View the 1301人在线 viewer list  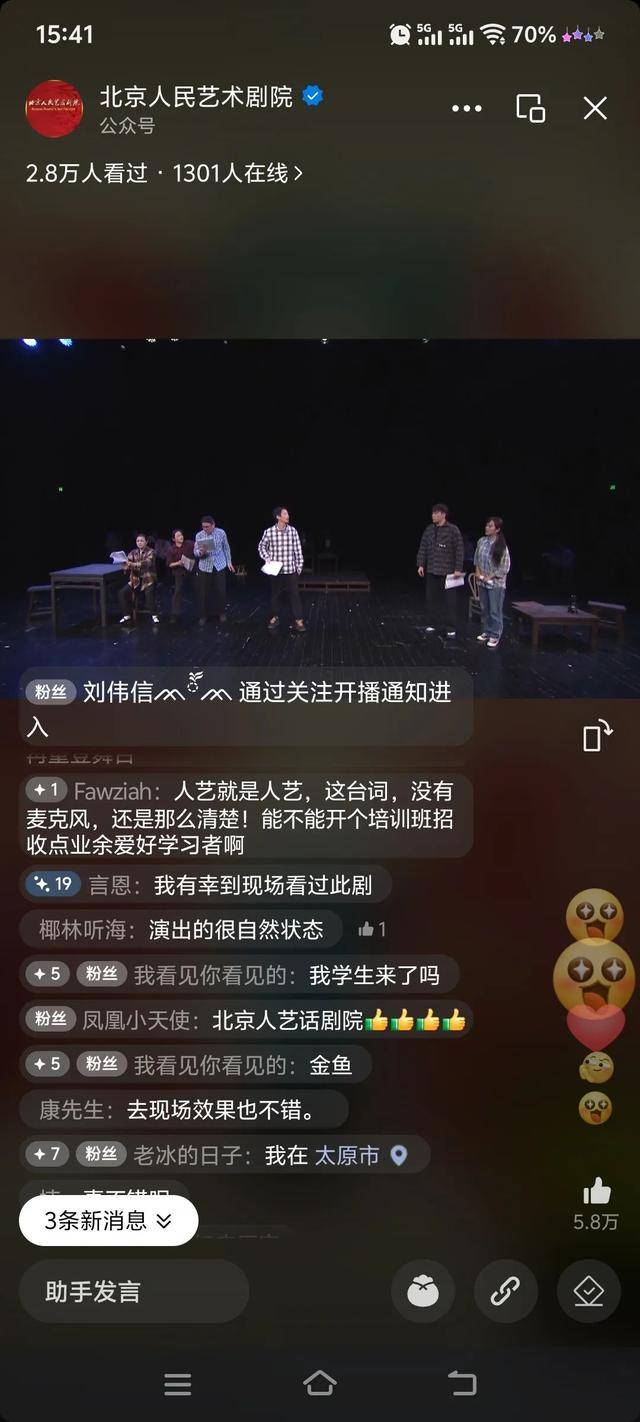(237, 173)
